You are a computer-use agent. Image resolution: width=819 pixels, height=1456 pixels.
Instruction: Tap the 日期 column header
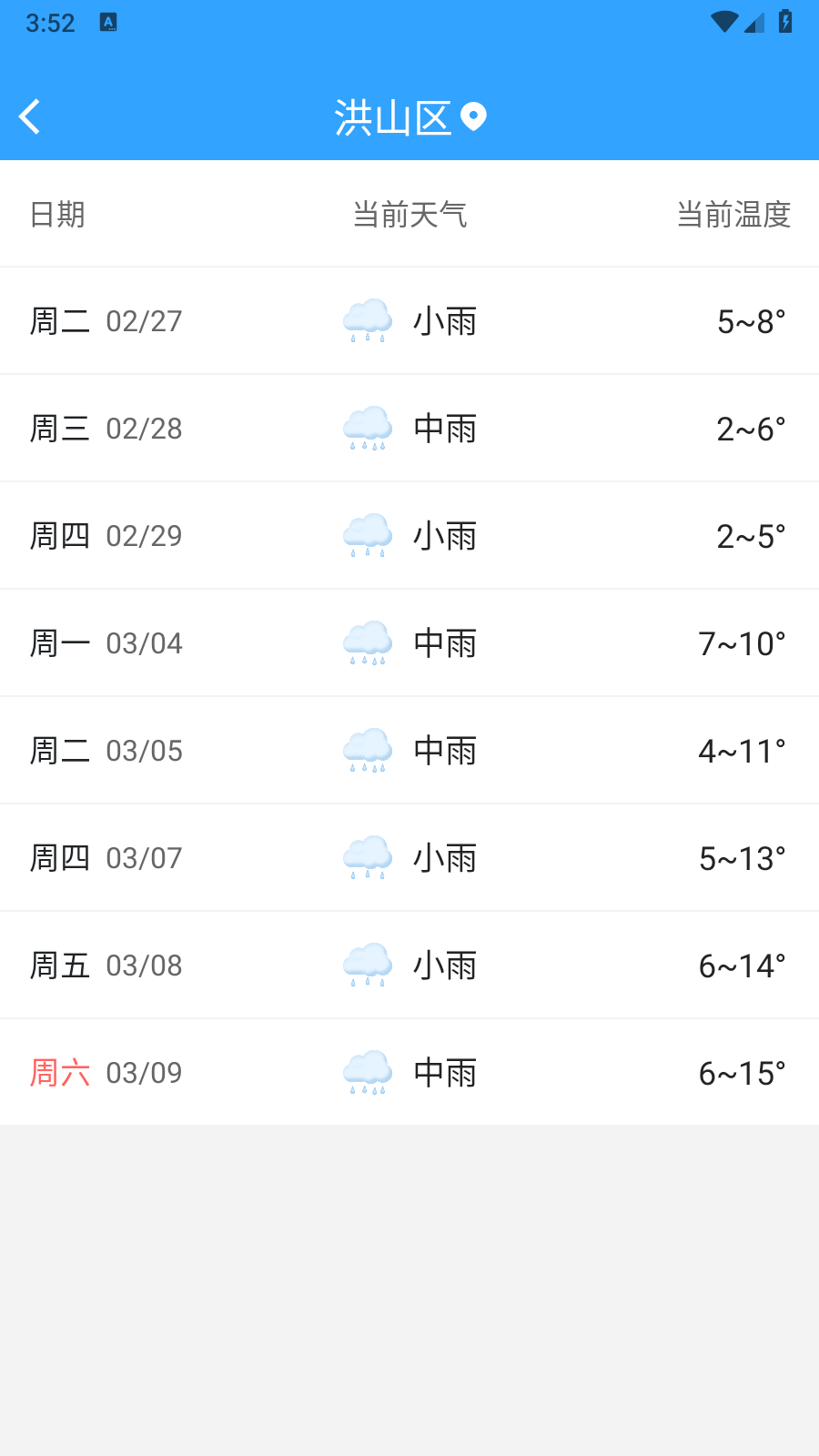click(56, 214)
